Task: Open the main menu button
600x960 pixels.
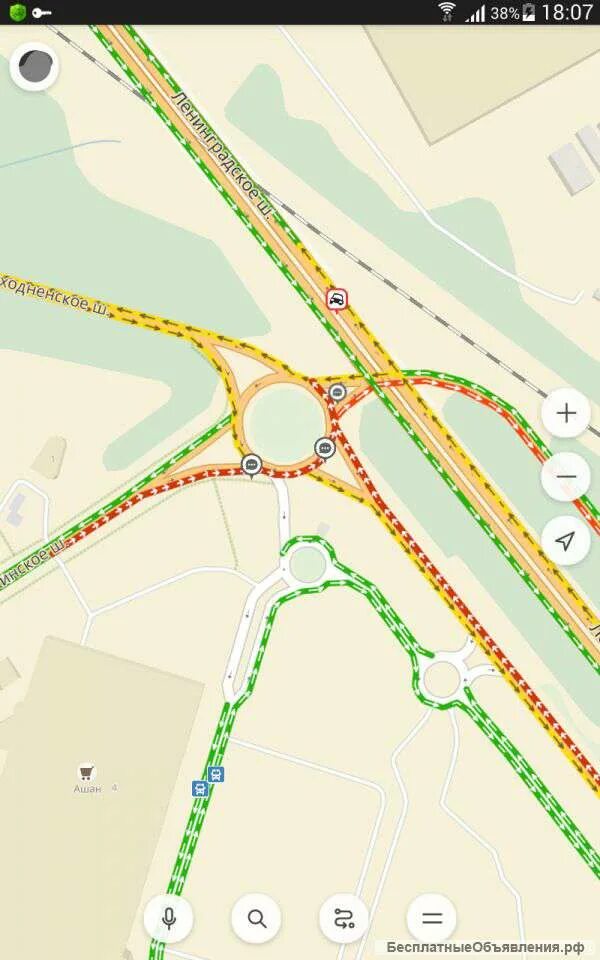Action: 432,918
